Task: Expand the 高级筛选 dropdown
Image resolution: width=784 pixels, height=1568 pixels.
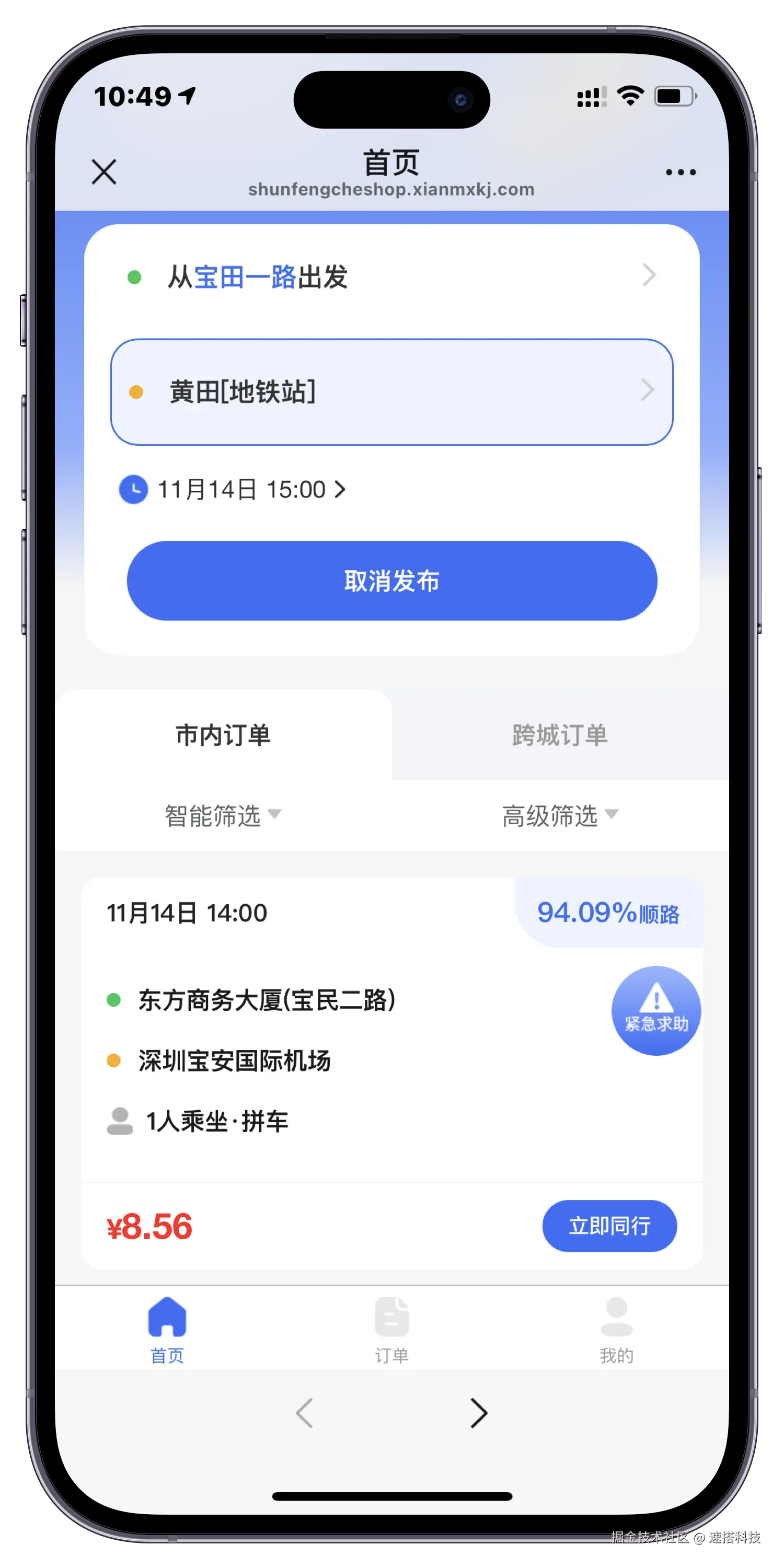Action: (560, 816)
